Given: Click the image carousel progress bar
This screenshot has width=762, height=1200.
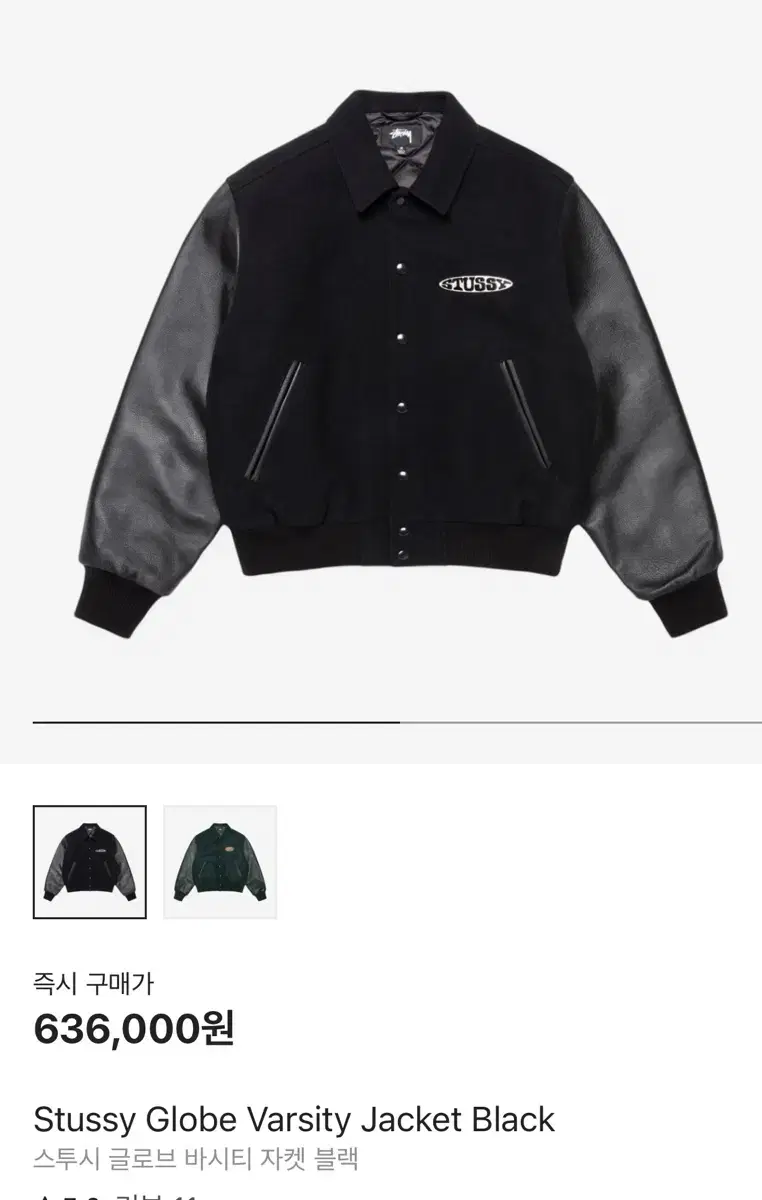Looking at the screenshot, I should point(380,722).
